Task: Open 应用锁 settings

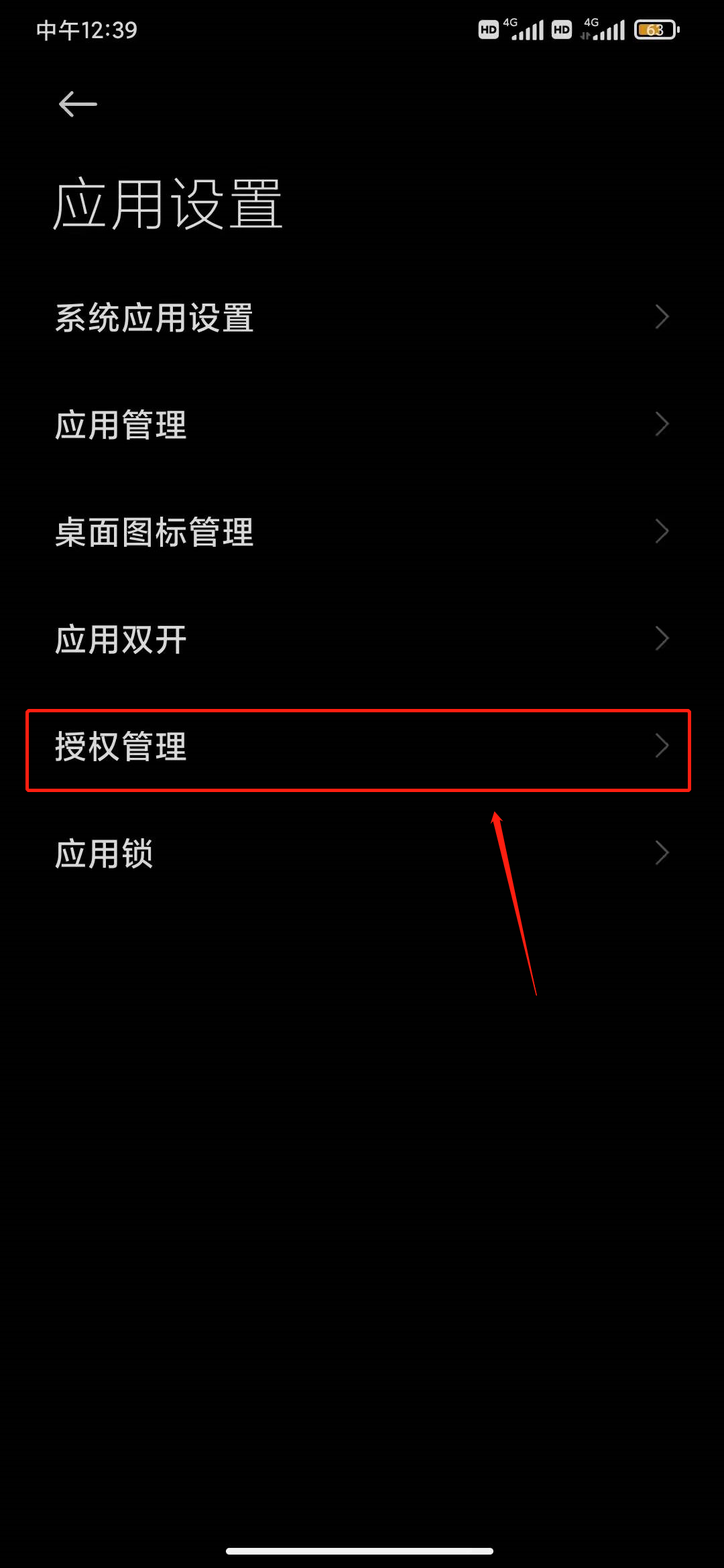Action: coord(362,854)
